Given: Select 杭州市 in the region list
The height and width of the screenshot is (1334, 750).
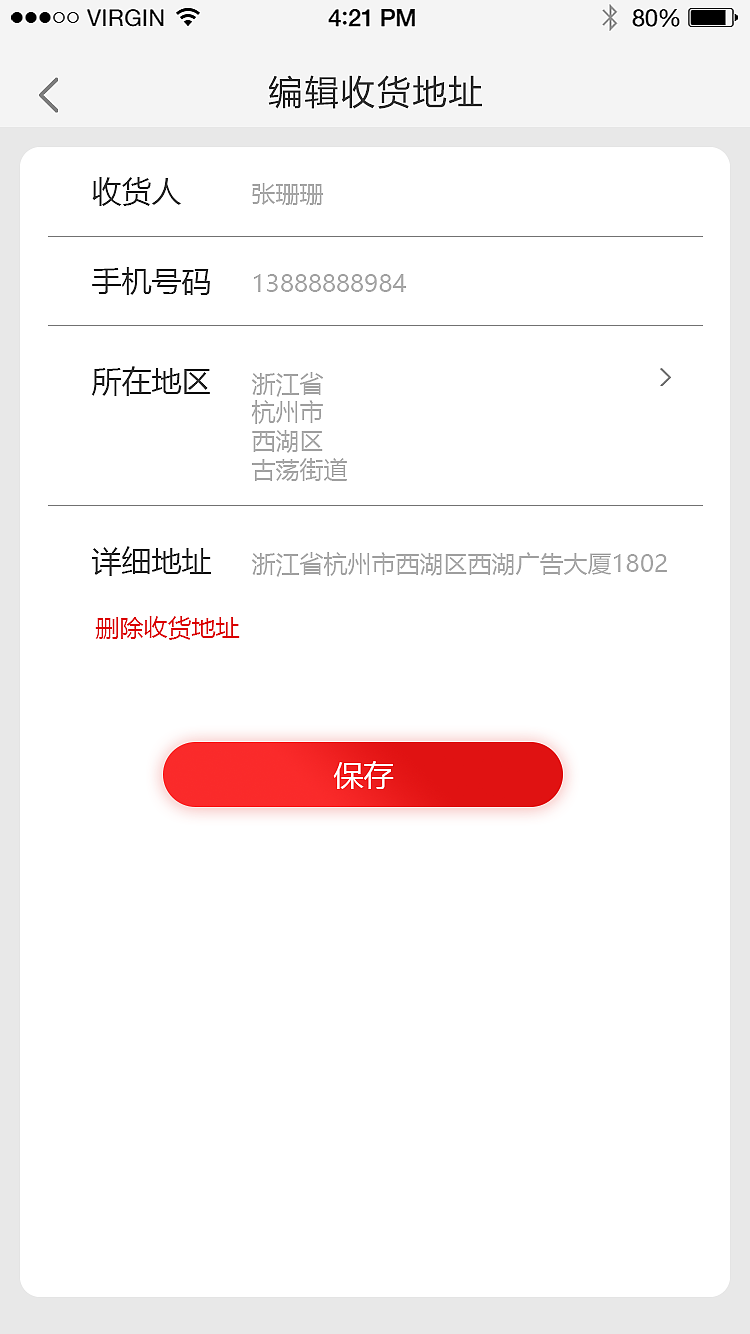Looking at the screenshot, I should click(288, 412).
